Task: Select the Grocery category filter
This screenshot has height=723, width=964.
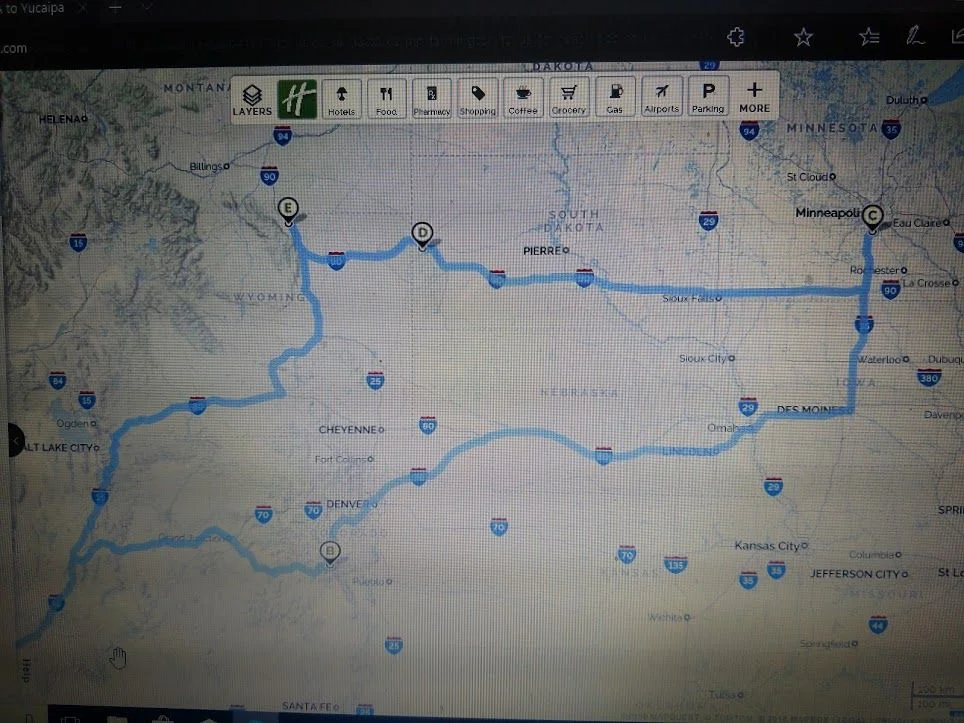Action: (x=569, y=98)
